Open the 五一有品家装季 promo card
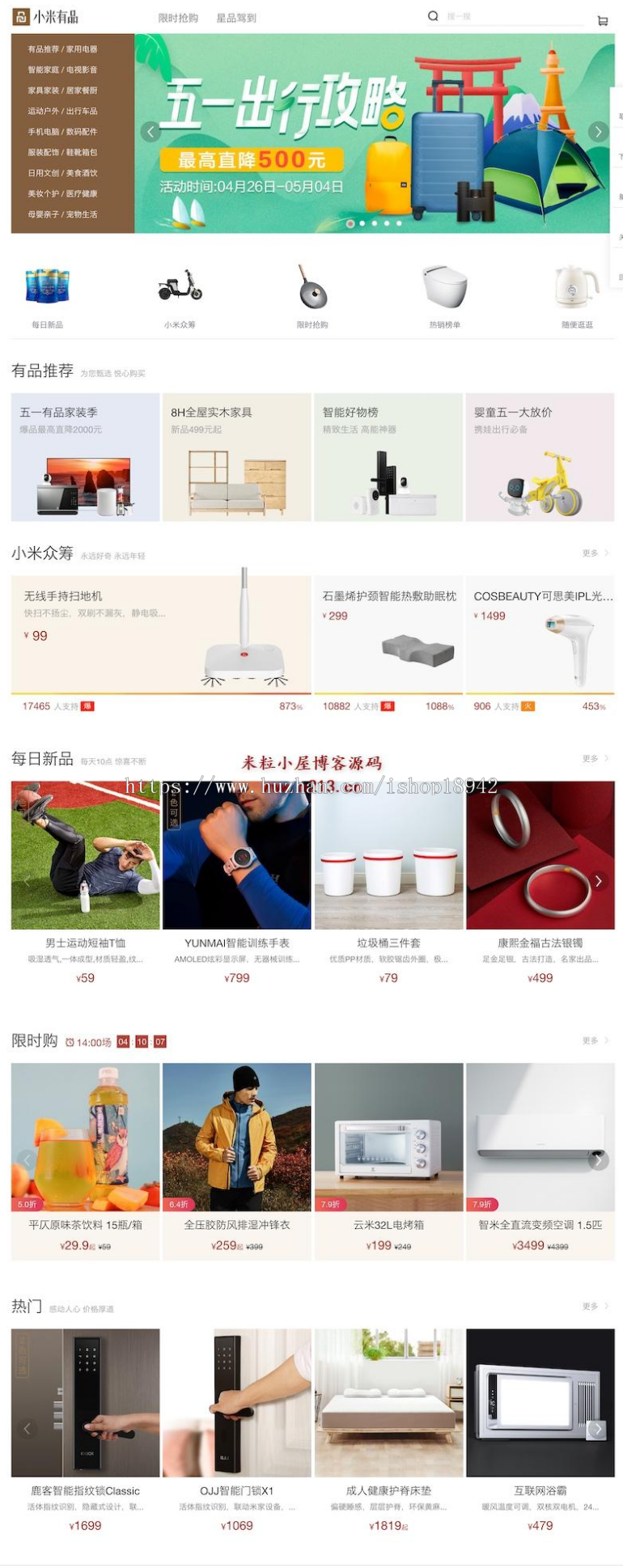 (85, 457)
